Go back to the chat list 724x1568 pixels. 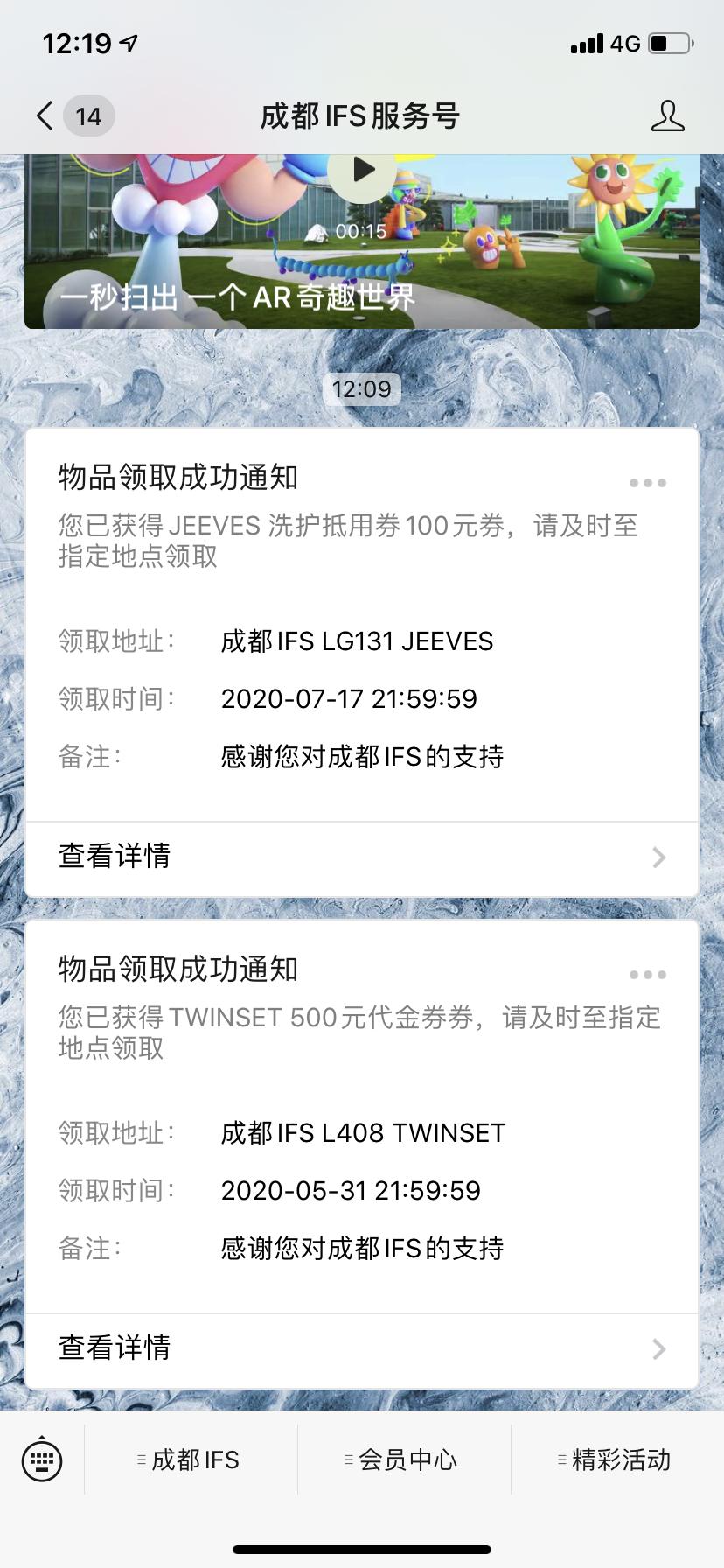click(x=45, y=115)
